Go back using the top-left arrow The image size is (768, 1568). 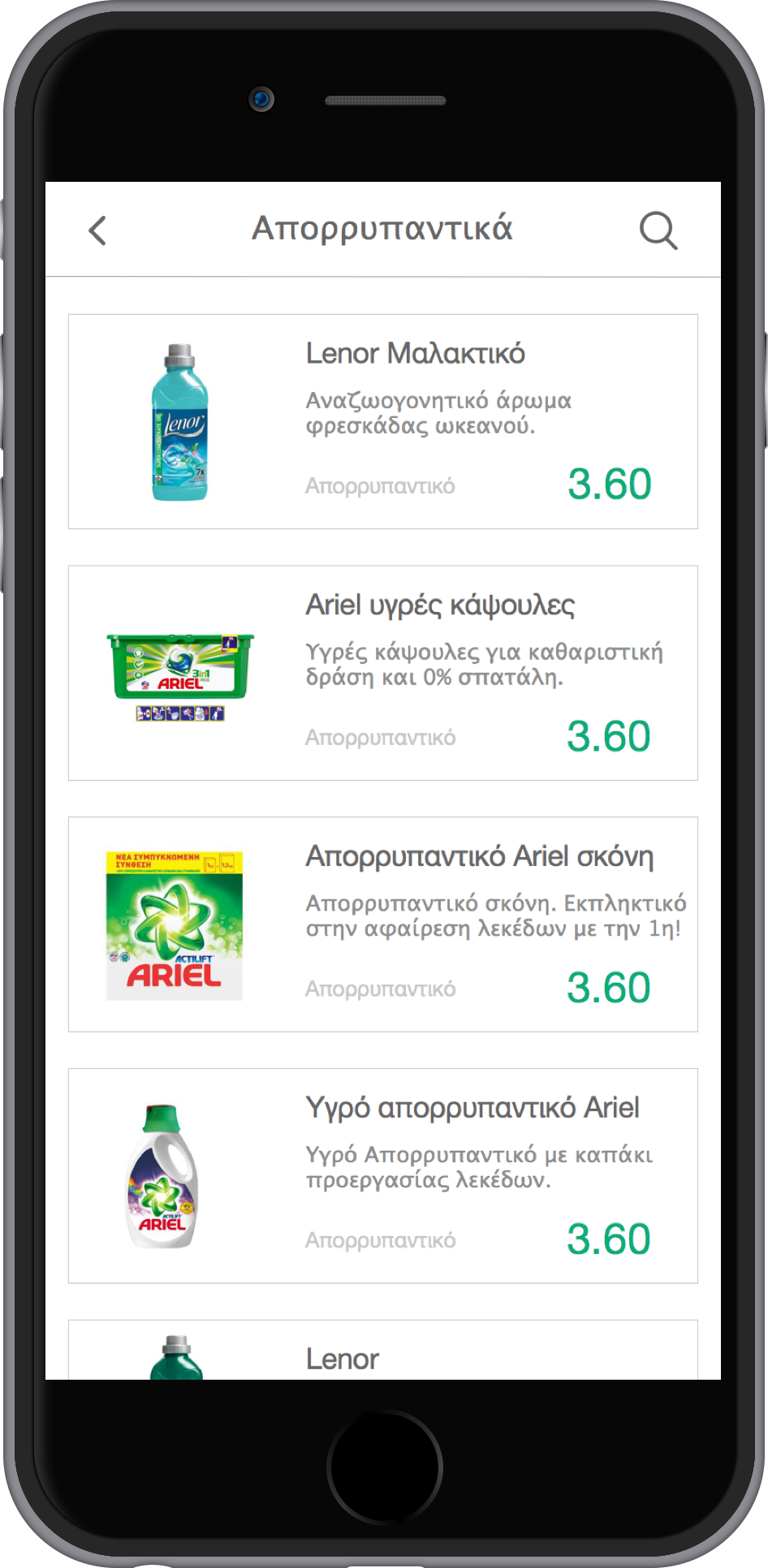coord(97,230)
